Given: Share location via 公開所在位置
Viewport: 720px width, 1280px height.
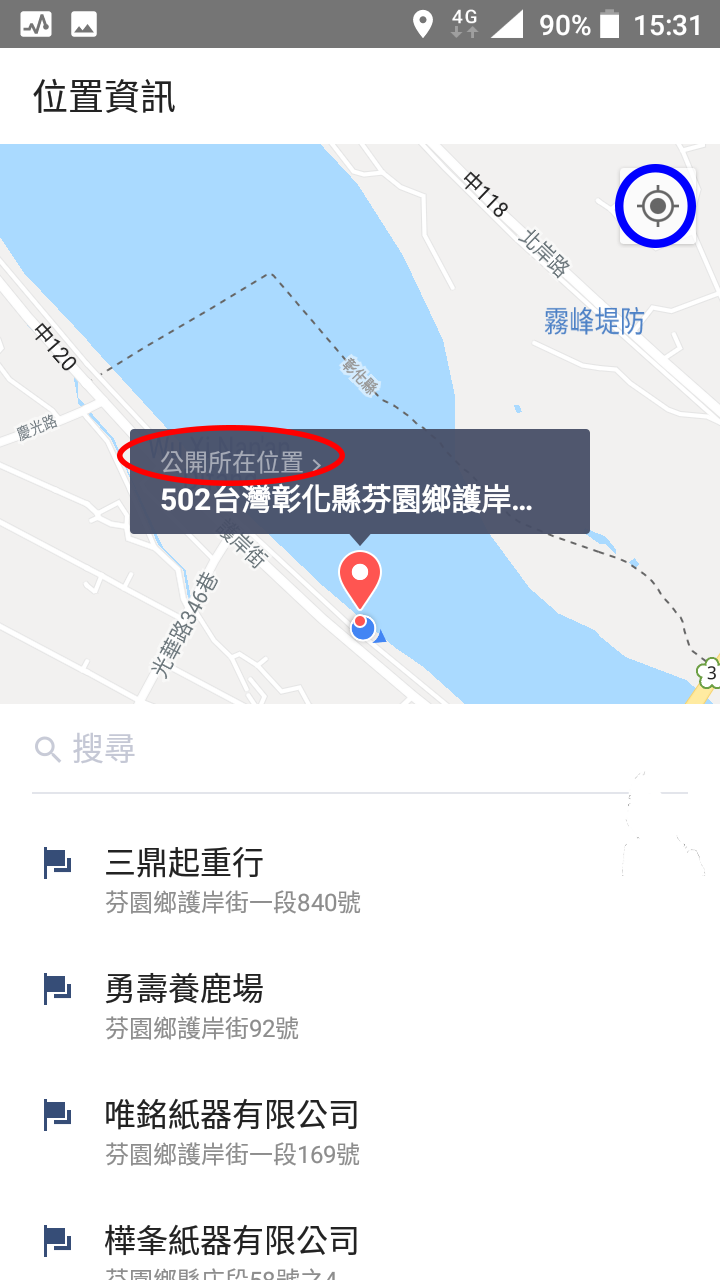Looking at the screenshot, I should [240, 463].
